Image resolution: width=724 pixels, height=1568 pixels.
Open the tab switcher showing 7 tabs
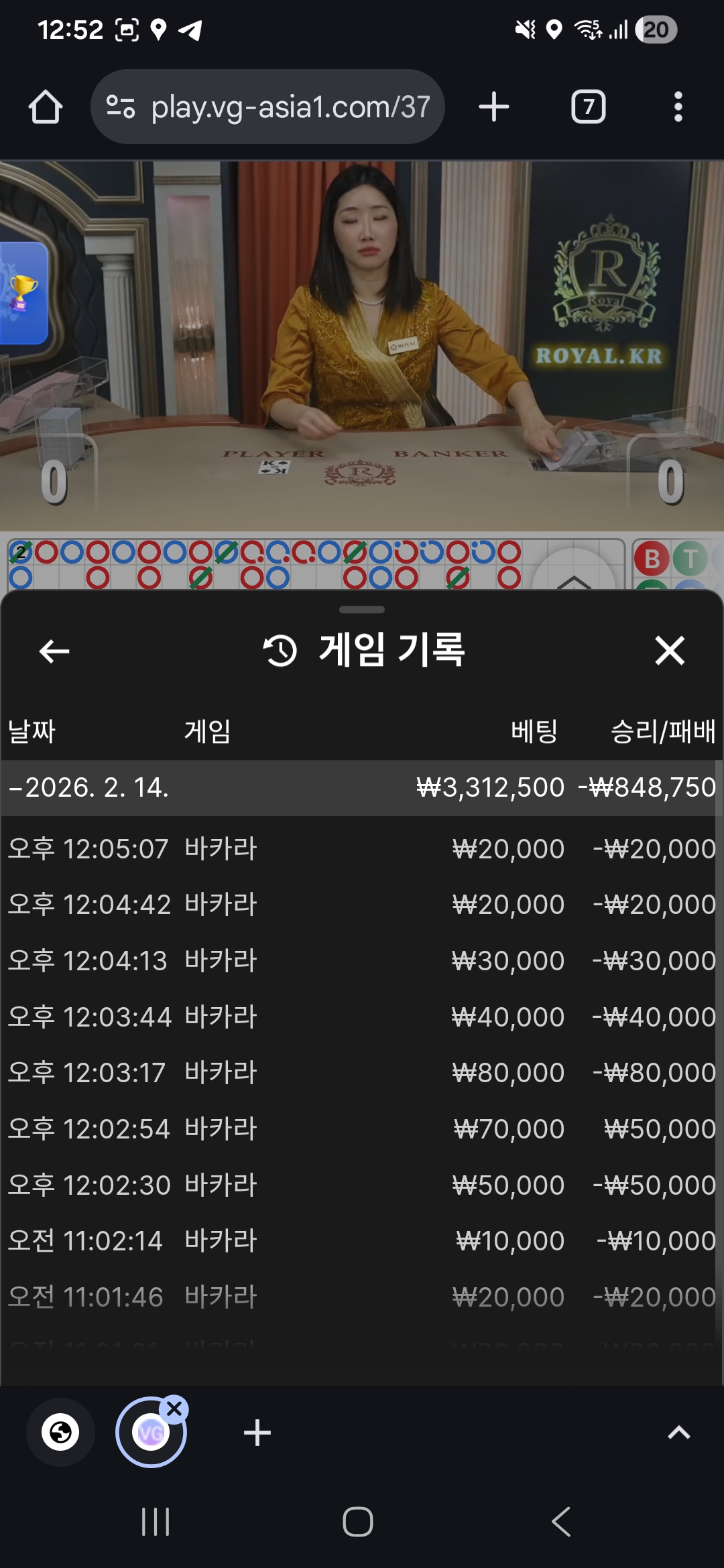(588, 107)
